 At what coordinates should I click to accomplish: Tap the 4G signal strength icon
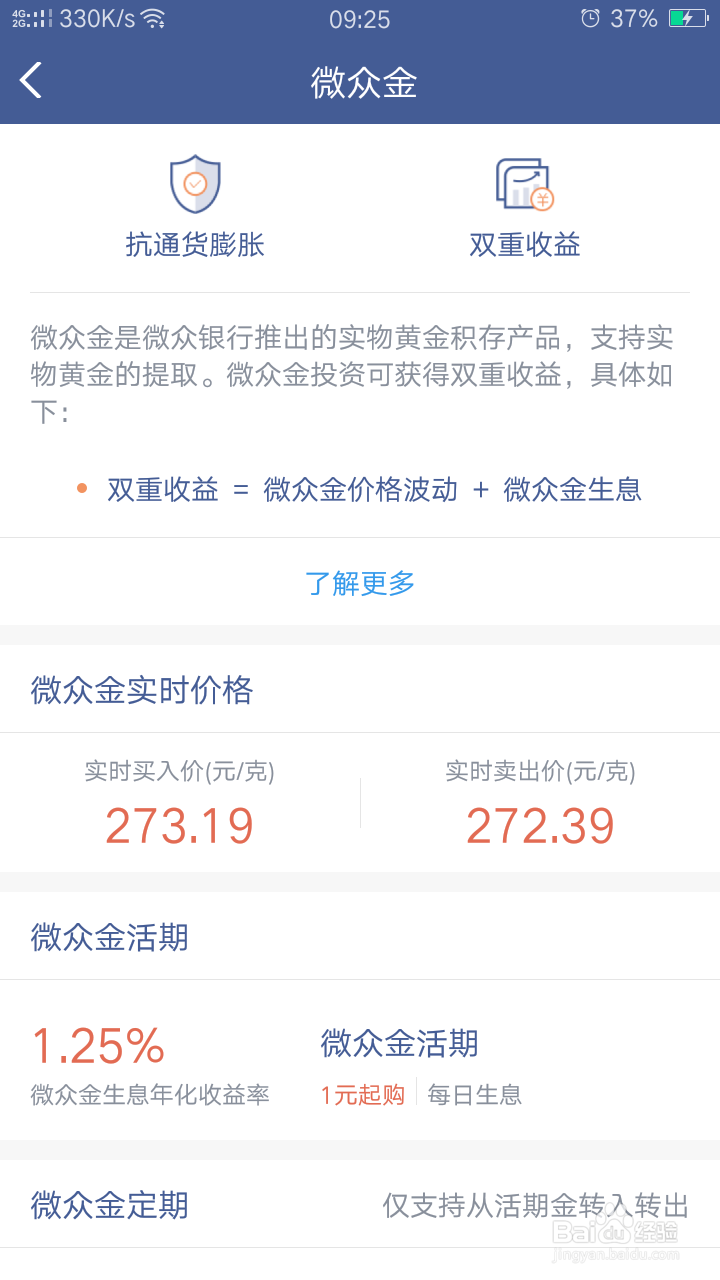(x=40, y=17)
